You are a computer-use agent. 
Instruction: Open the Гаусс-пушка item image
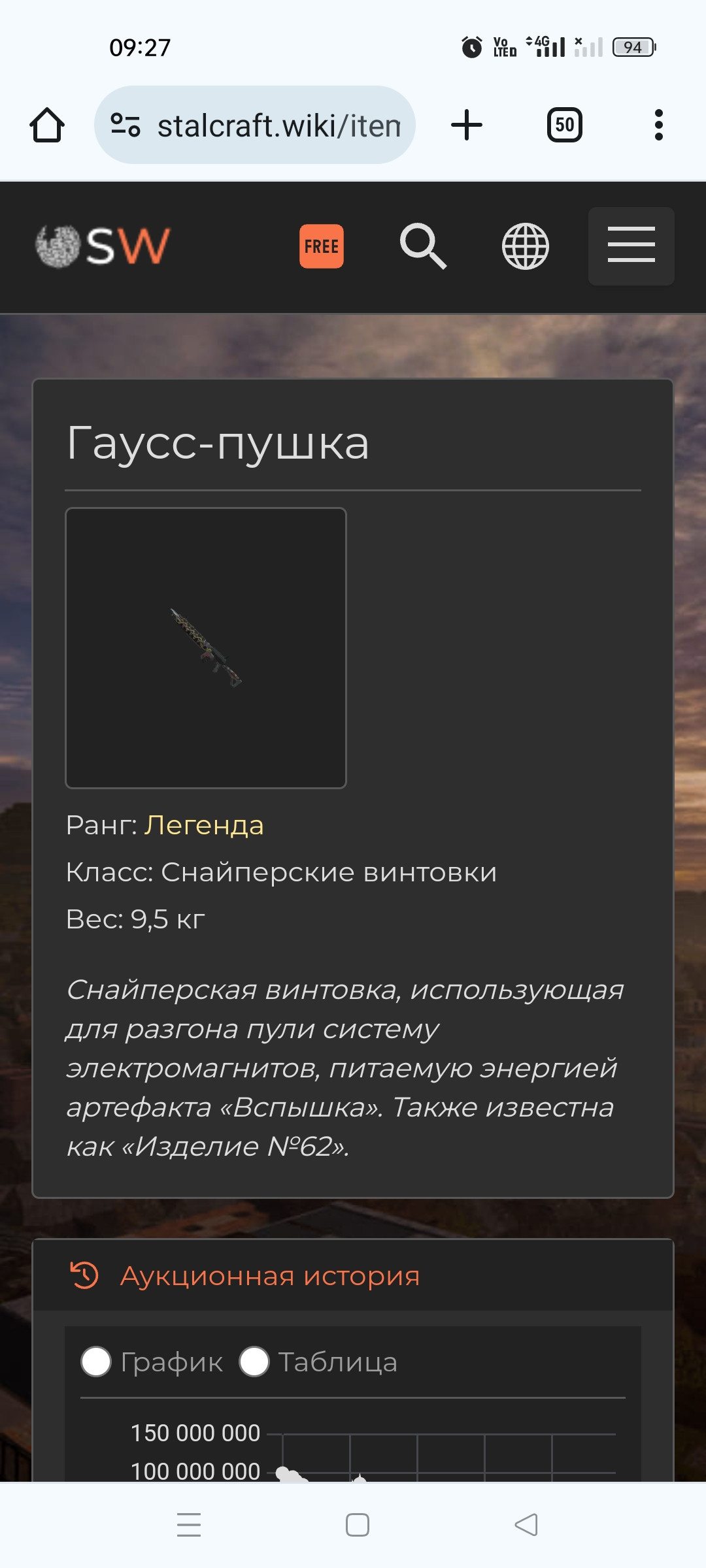[206, 647]
